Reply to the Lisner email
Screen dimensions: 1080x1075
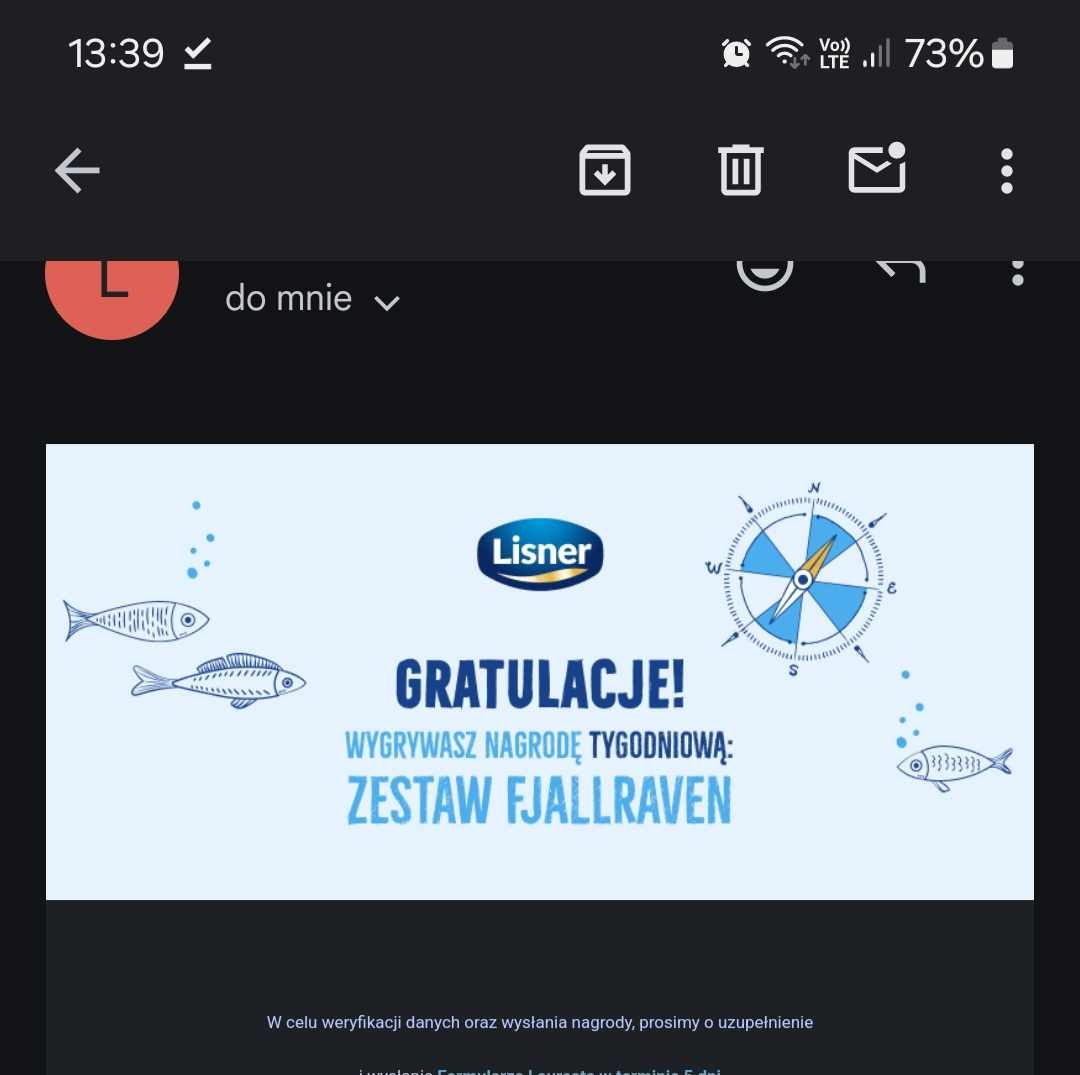pos(900,273)
